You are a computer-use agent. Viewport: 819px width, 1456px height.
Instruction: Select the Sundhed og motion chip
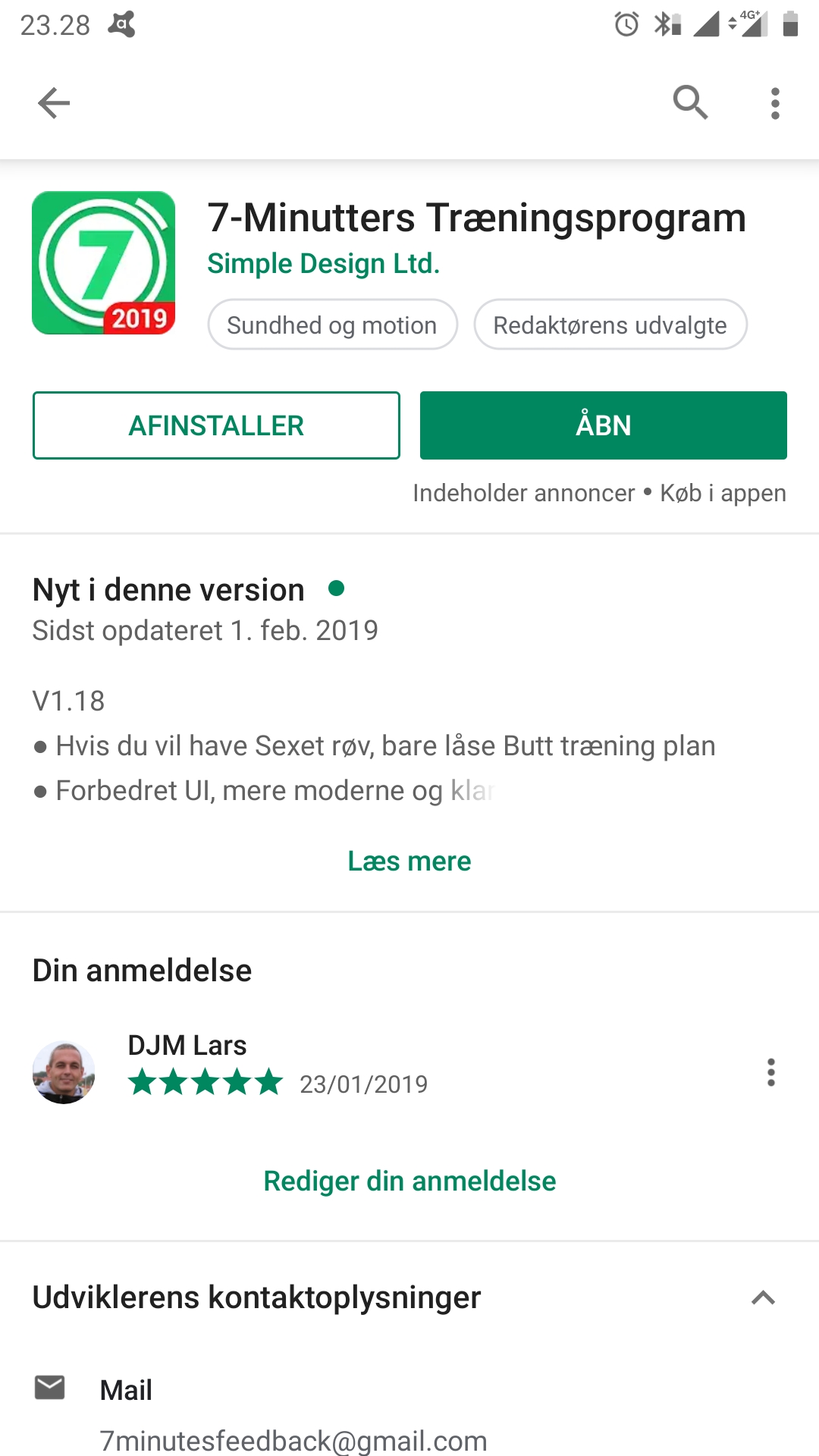[332, 325]
